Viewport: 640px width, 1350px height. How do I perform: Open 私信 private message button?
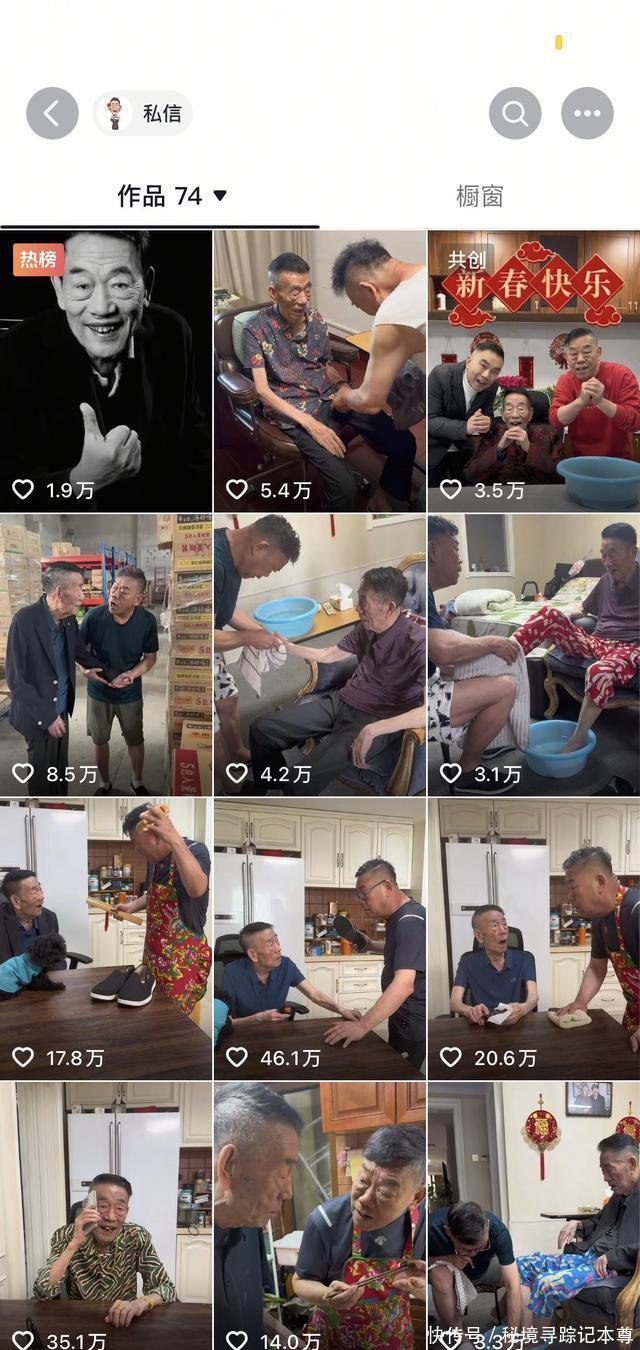click(143, 113)
